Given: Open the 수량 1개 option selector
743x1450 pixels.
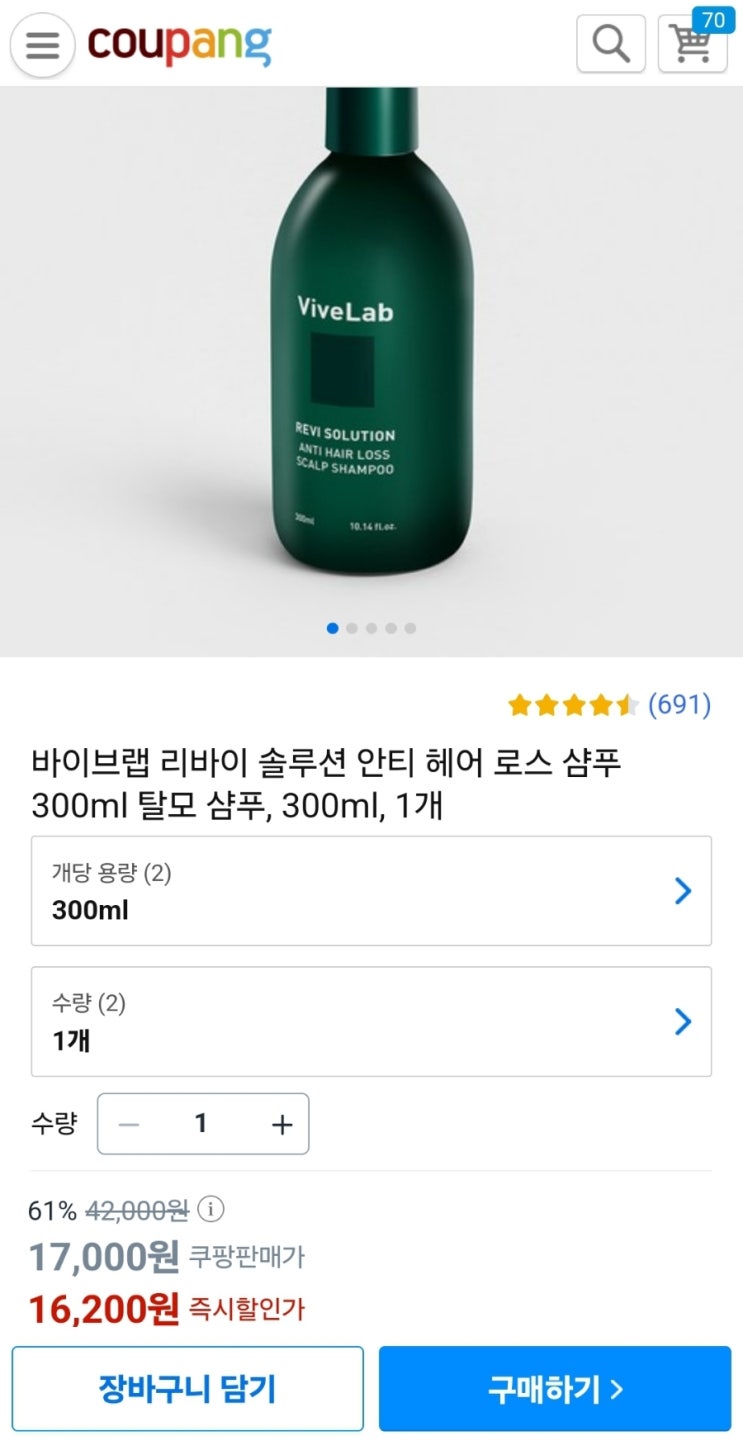Looking at the screenshot, I should pyautogui.click(x=371, y=1021).
